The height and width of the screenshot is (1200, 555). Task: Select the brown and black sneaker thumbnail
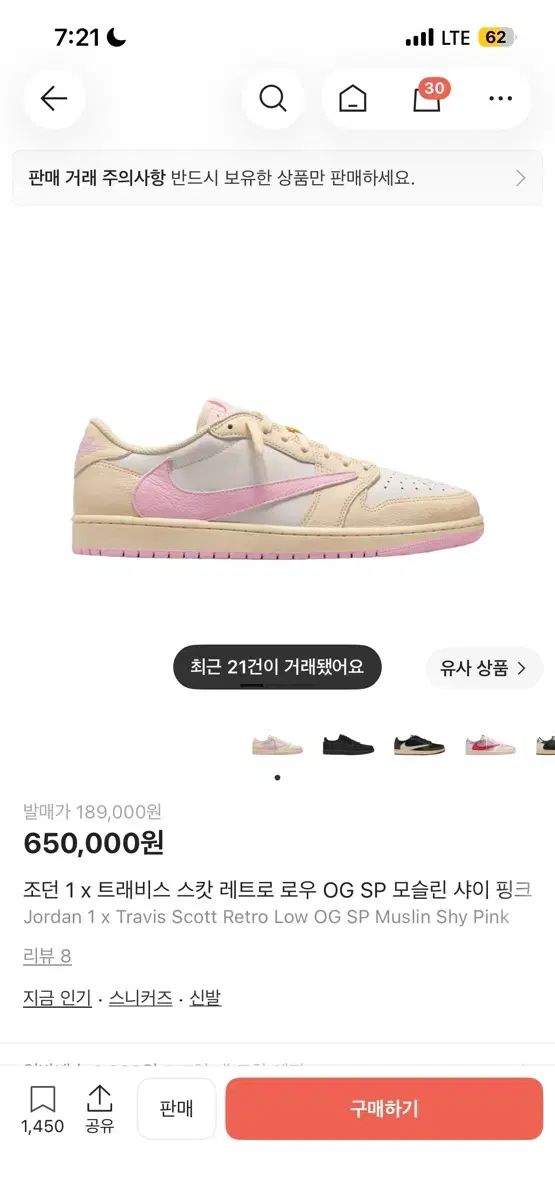tap(419, 744)
